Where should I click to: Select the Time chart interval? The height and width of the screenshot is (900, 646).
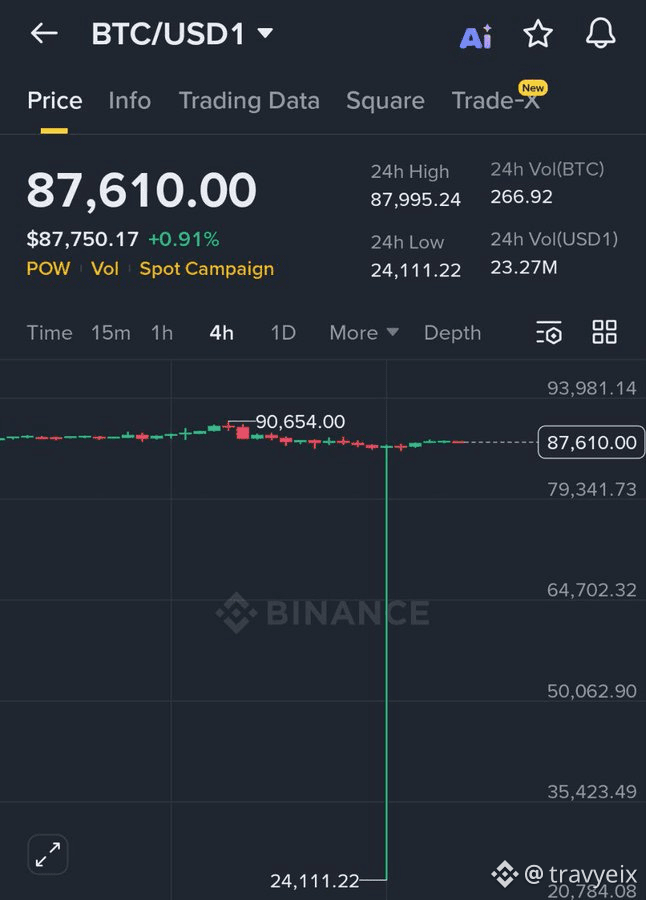click(49, 333)
